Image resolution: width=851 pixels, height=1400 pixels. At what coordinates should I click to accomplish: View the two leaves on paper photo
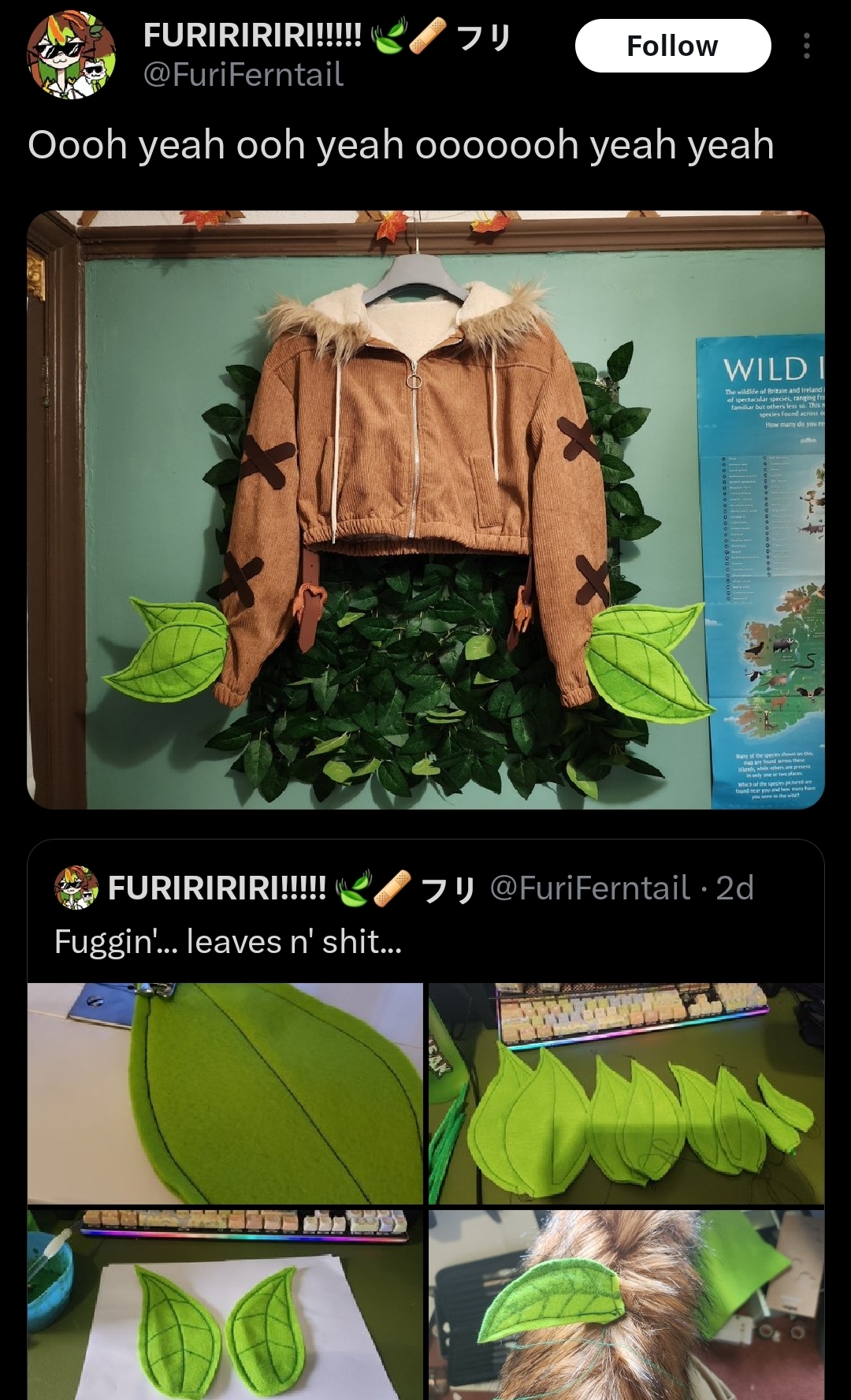pyautogui.click(x=225, y=1305)
